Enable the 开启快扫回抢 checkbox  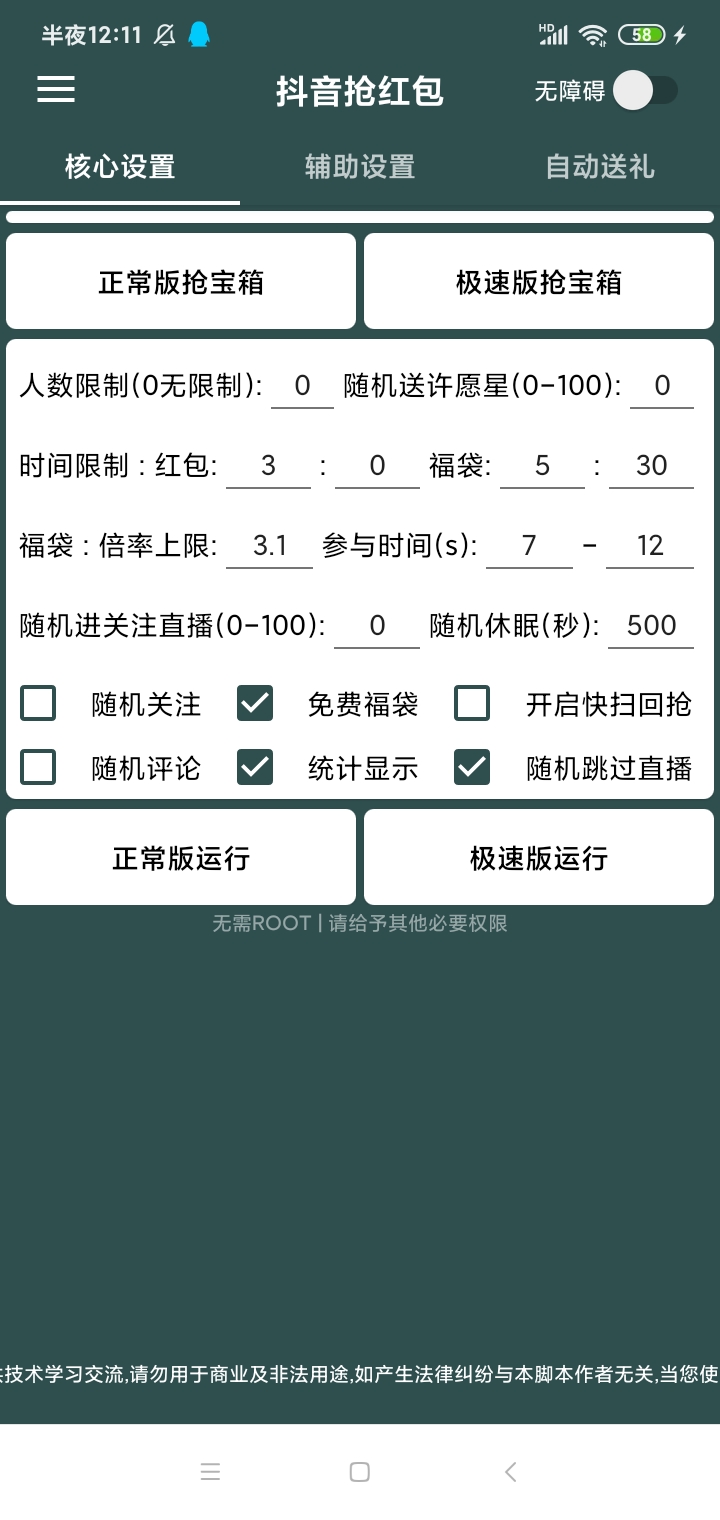[472, 704]
